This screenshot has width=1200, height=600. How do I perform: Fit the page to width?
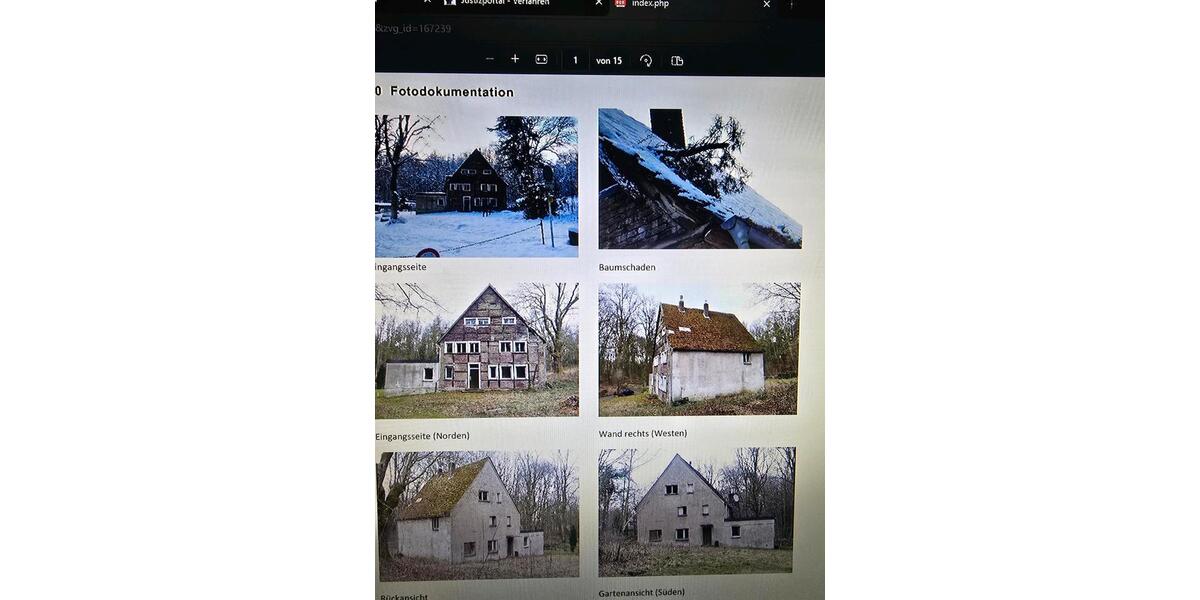coord(541,60)
